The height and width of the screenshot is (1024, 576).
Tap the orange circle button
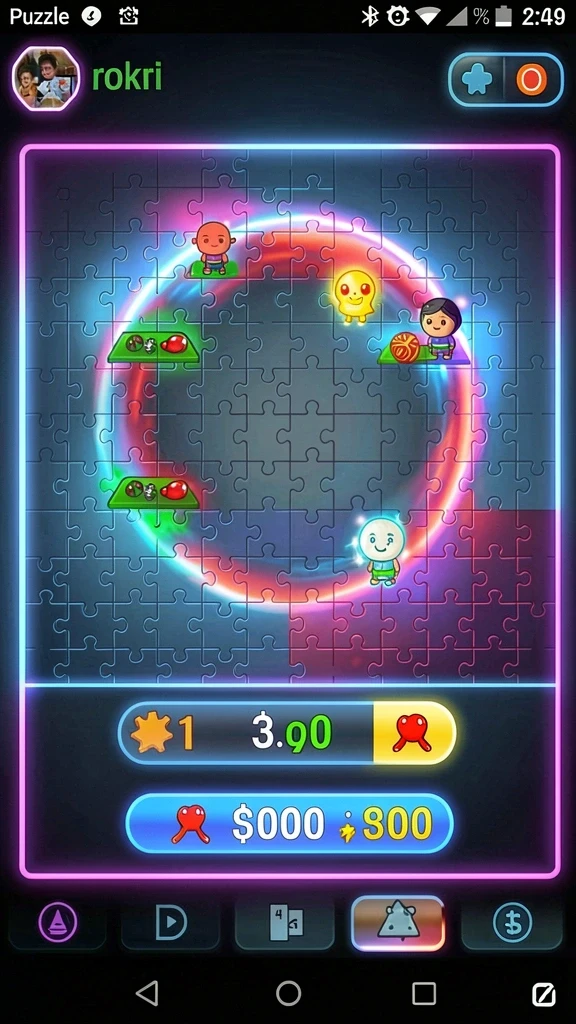pyautogui.click(x=532, y=80)
